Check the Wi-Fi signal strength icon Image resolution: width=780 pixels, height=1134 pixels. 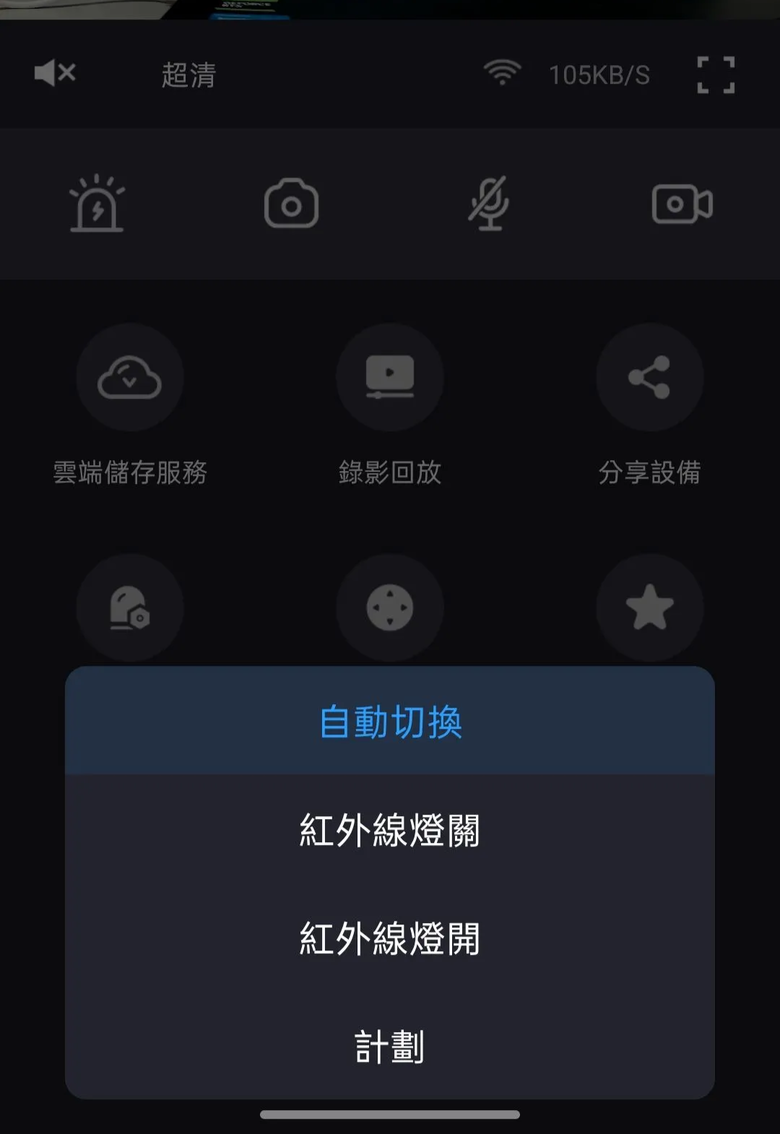pos(505,71)
